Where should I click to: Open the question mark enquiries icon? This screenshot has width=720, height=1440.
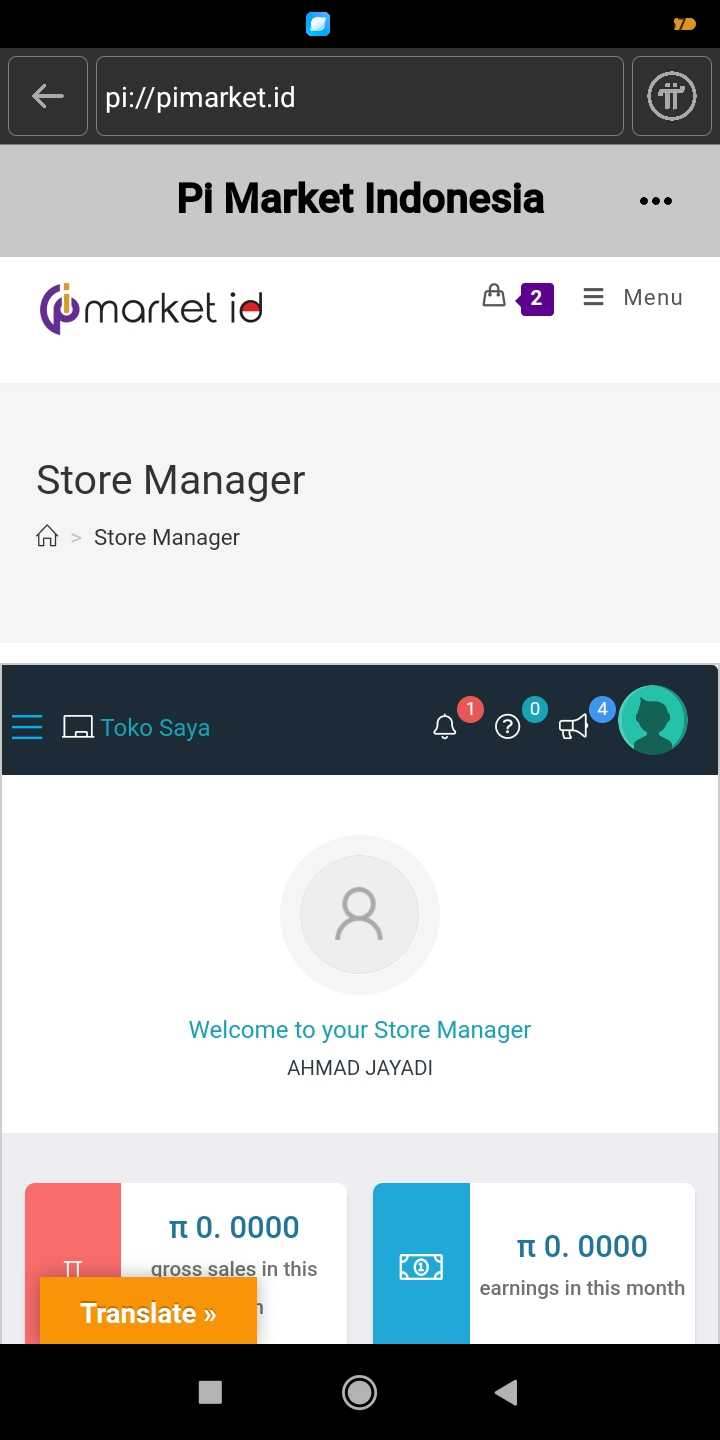tap(508, 727)
